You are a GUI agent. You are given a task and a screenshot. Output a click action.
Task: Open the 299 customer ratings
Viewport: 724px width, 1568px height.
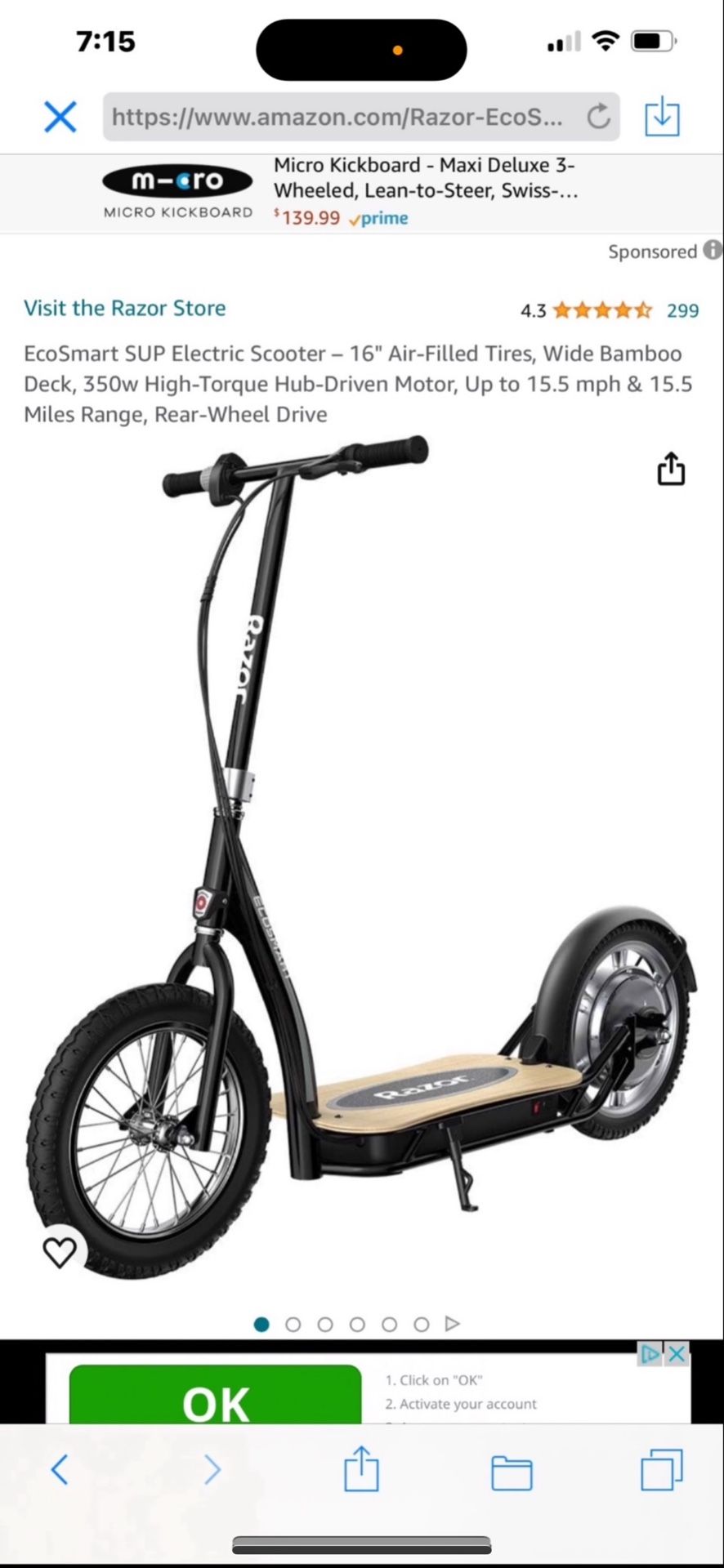(682, 310)
